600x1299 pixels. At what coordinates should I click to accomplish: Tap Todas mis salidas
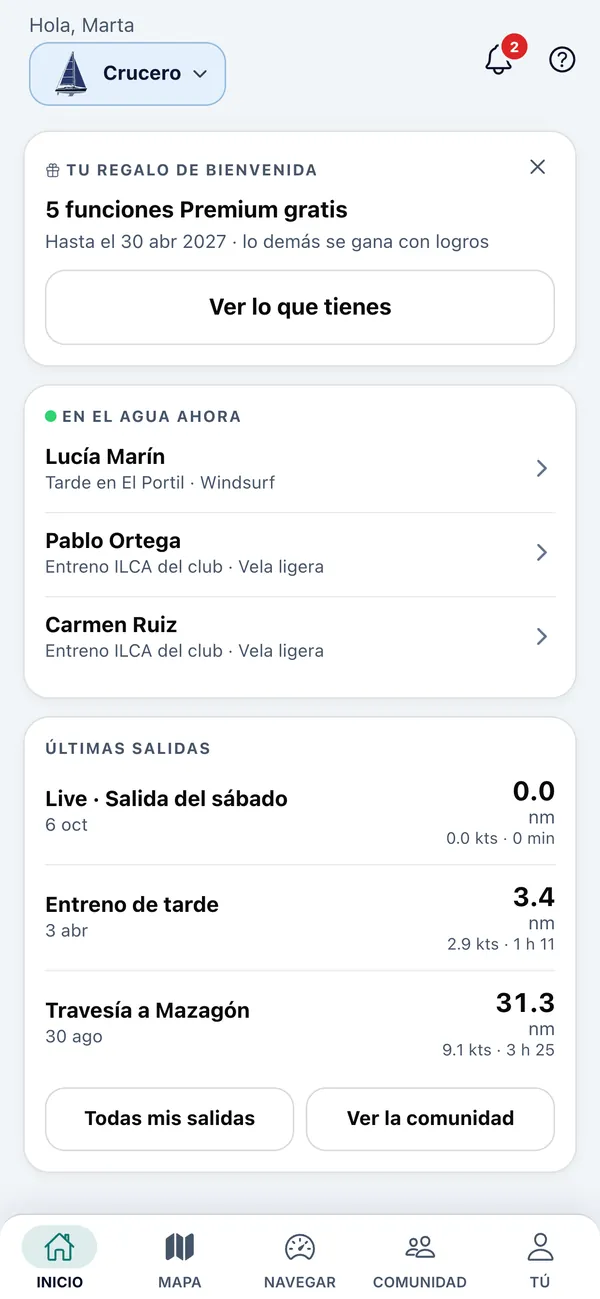point(170,1119)
